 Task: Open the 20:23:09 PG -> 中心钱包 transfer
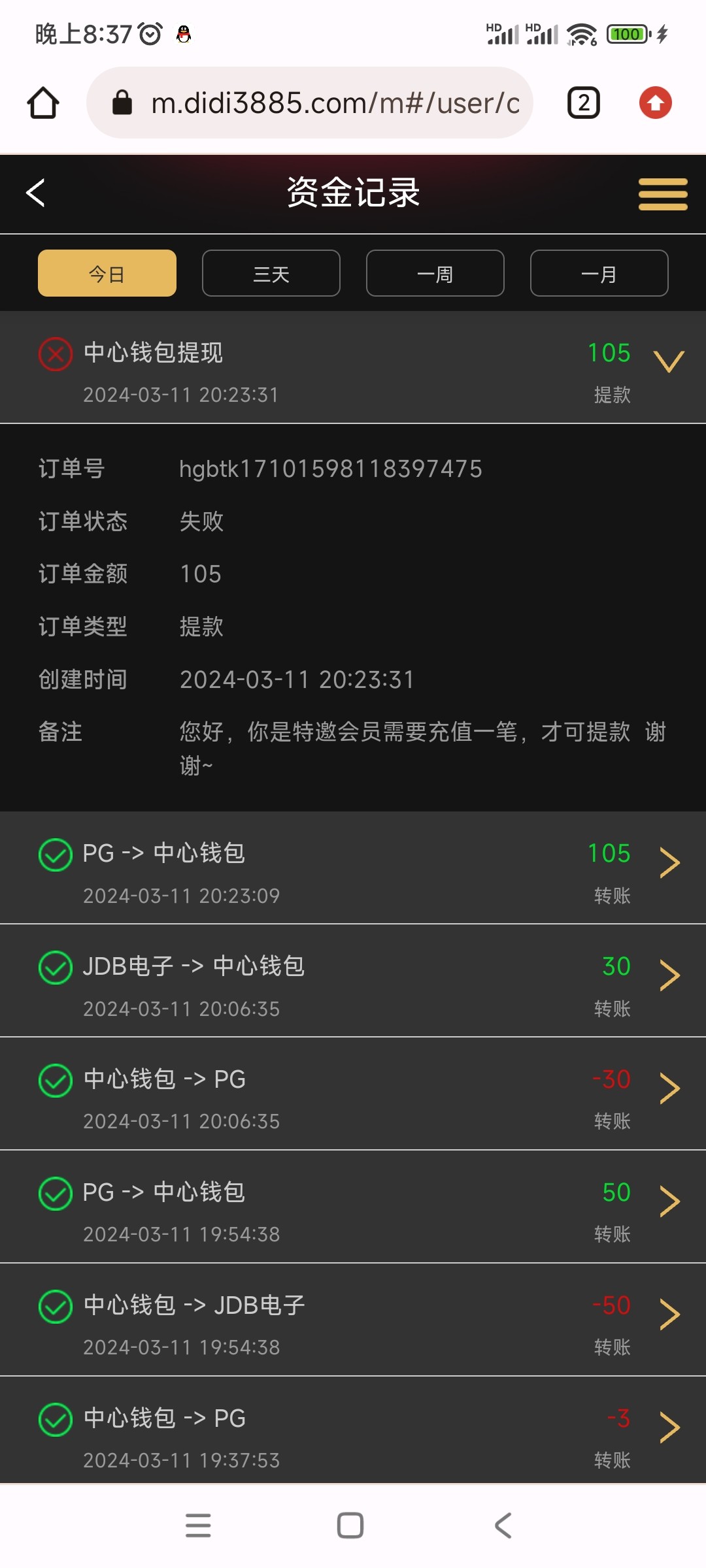(x=353, y=868)
